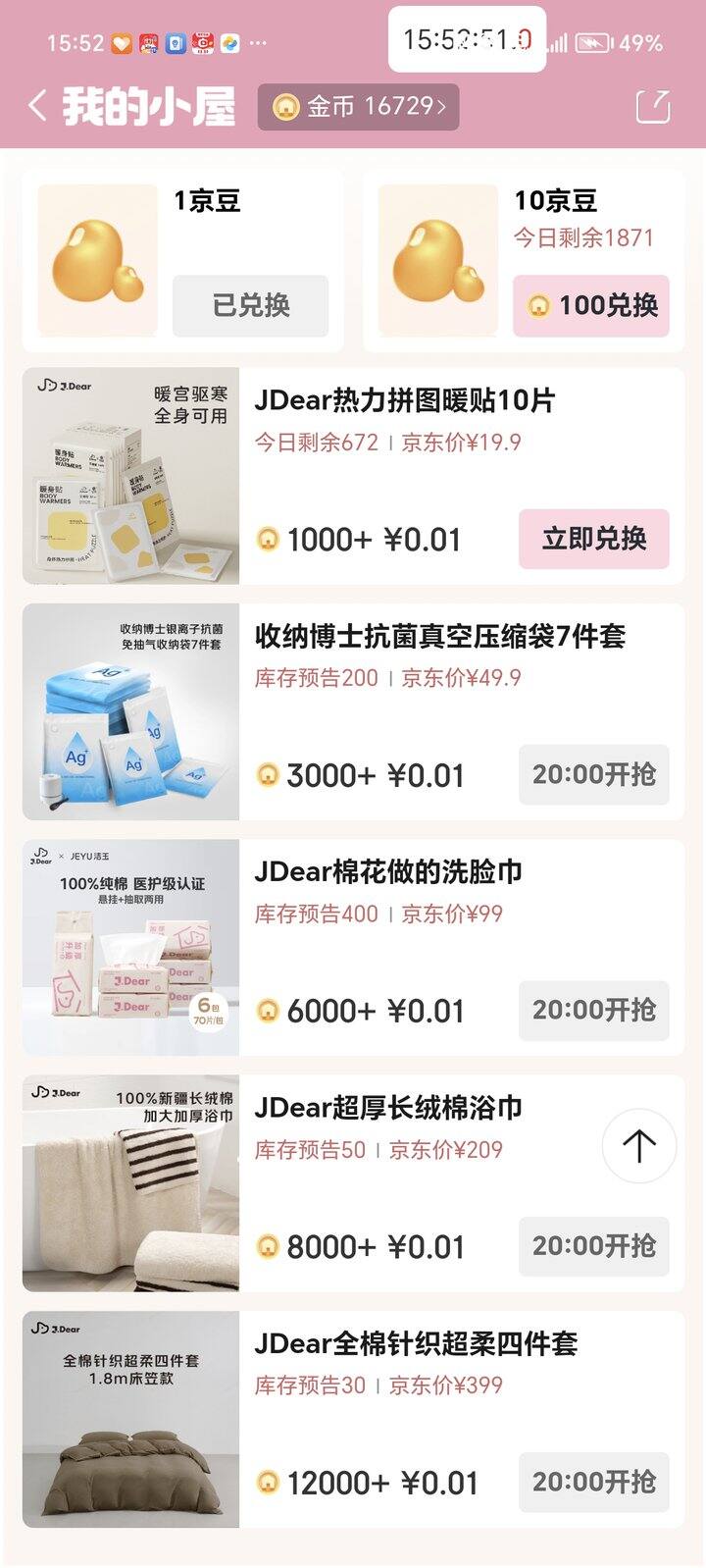Return to top with the up arrow
This screenshot has width=706, height=1568.
639,1145
